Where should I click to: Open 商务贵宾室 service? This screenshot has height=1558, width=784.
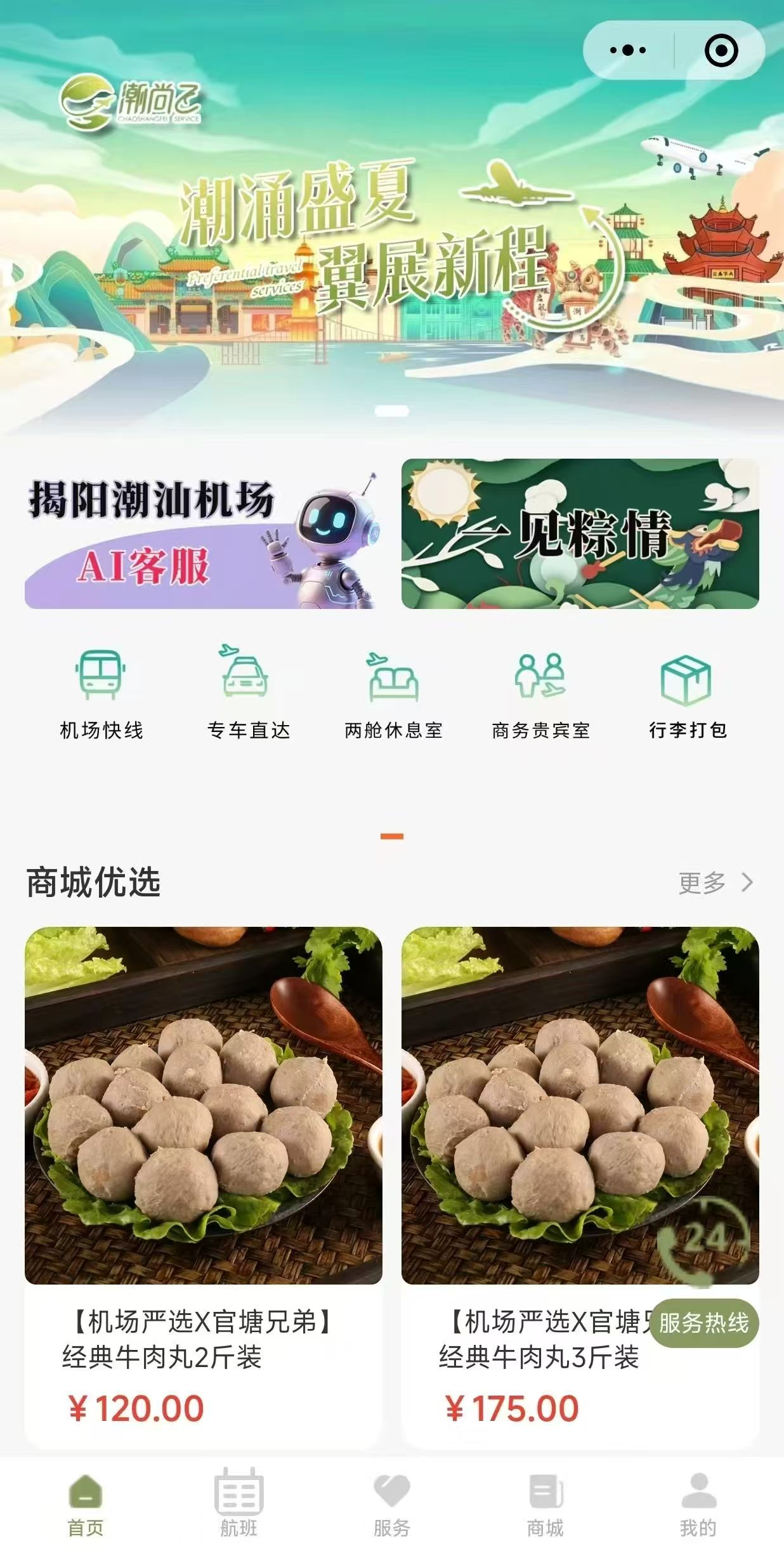(x=540, y=694)
